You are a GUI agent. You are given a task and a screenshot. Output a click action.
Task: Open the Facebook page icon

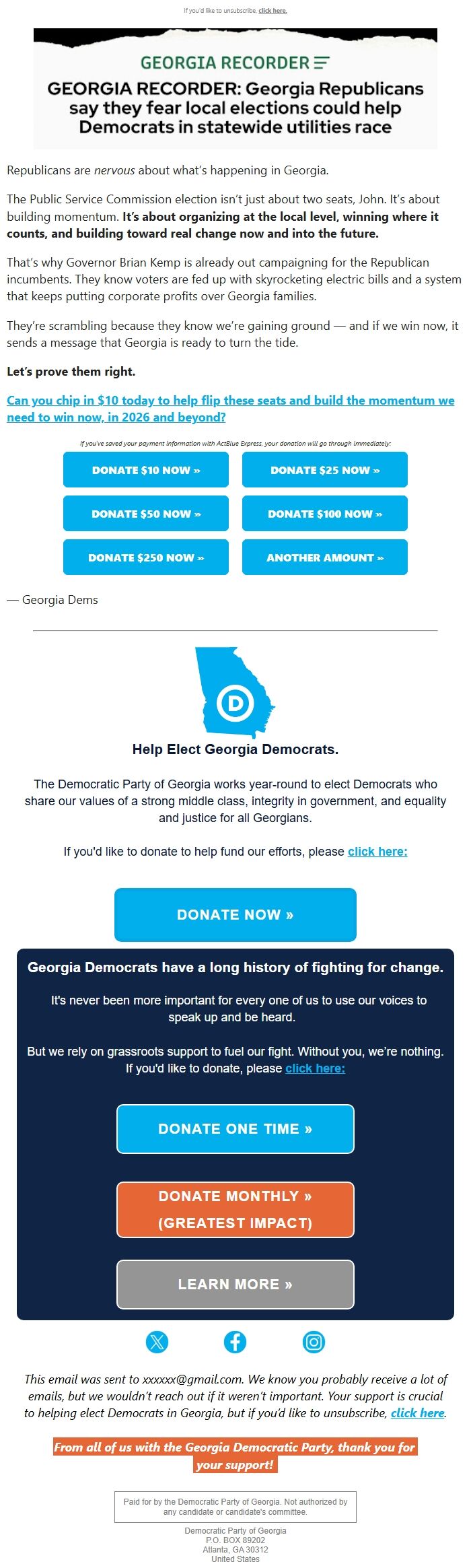235,1342
